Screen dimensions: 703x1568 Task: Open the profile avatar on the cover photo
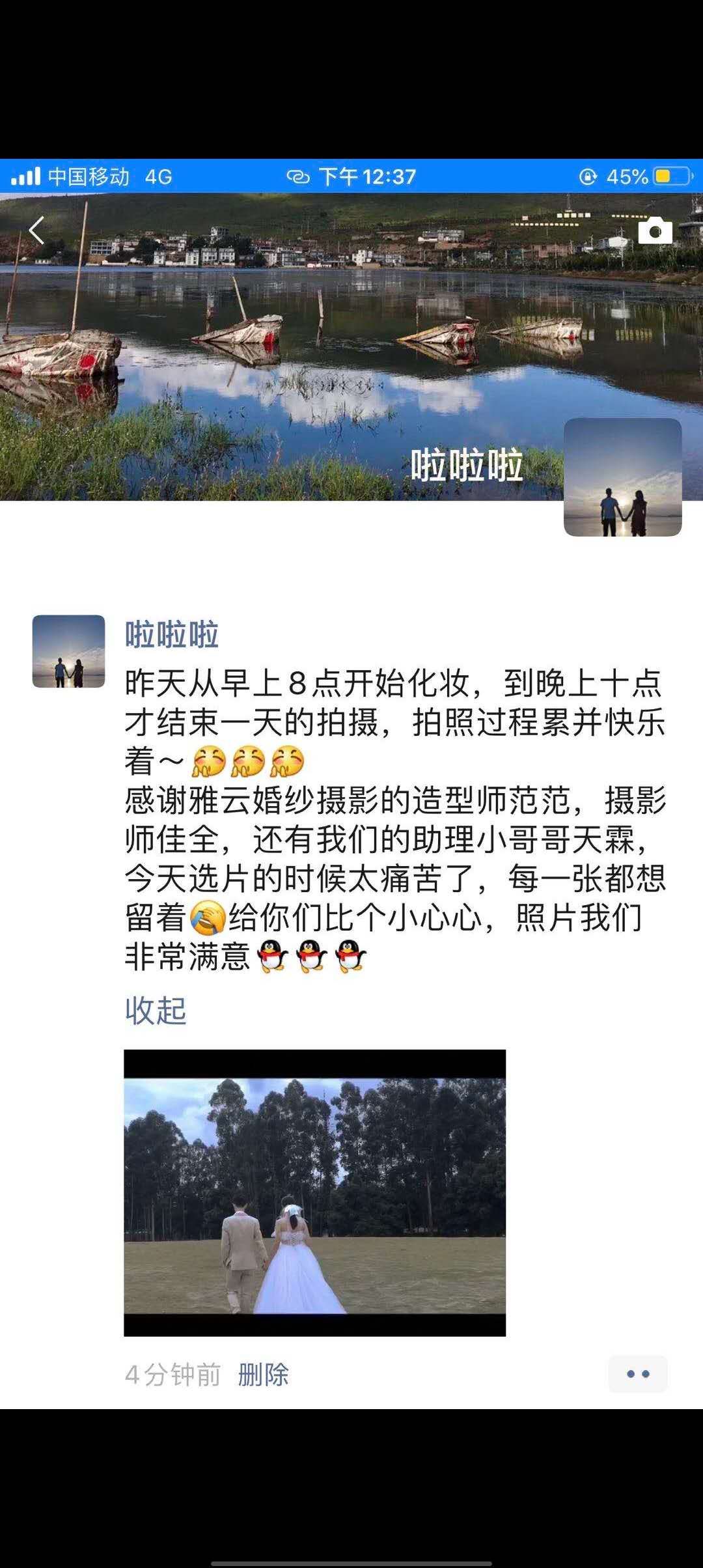[622, 477]
